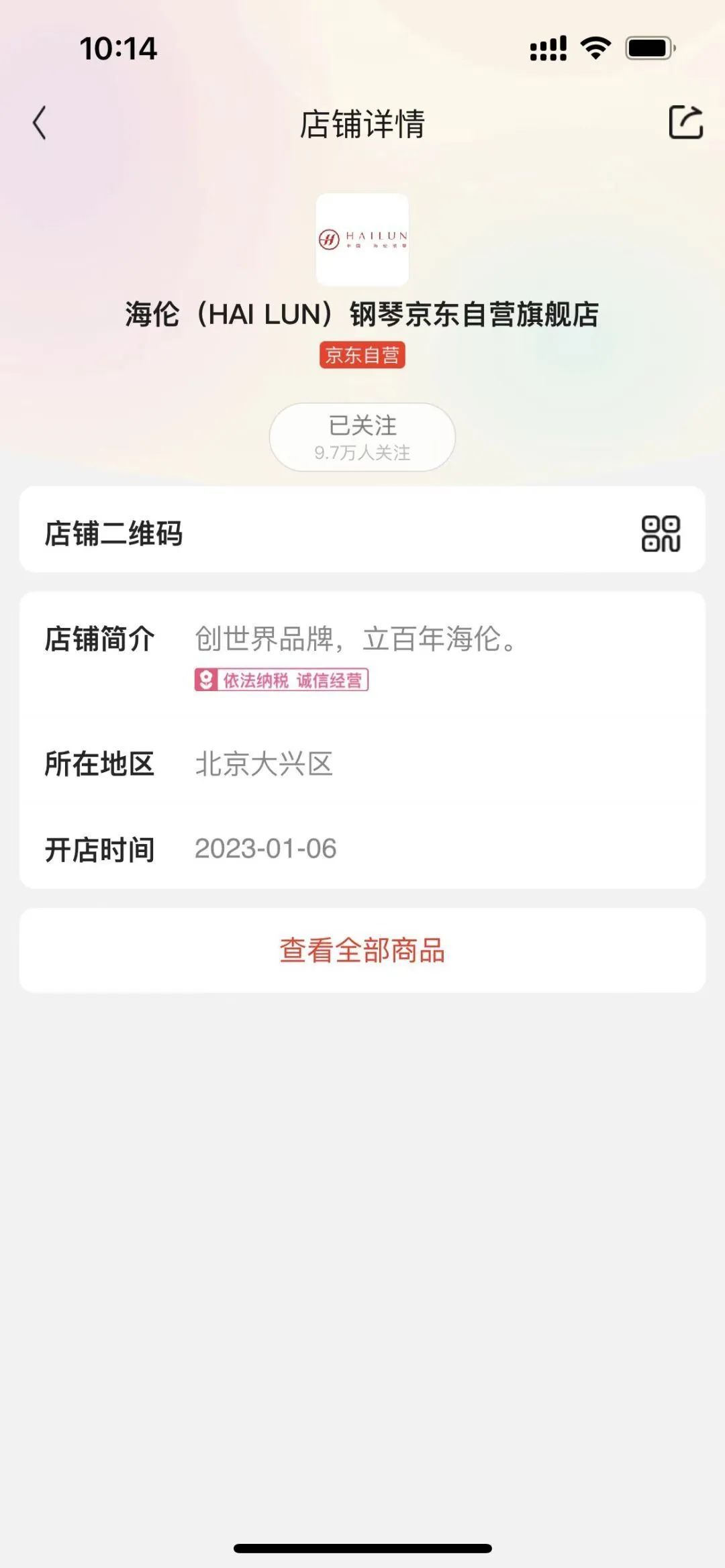
Task: Tap the 已关注 follow button
Action: [x=362, y=437]
